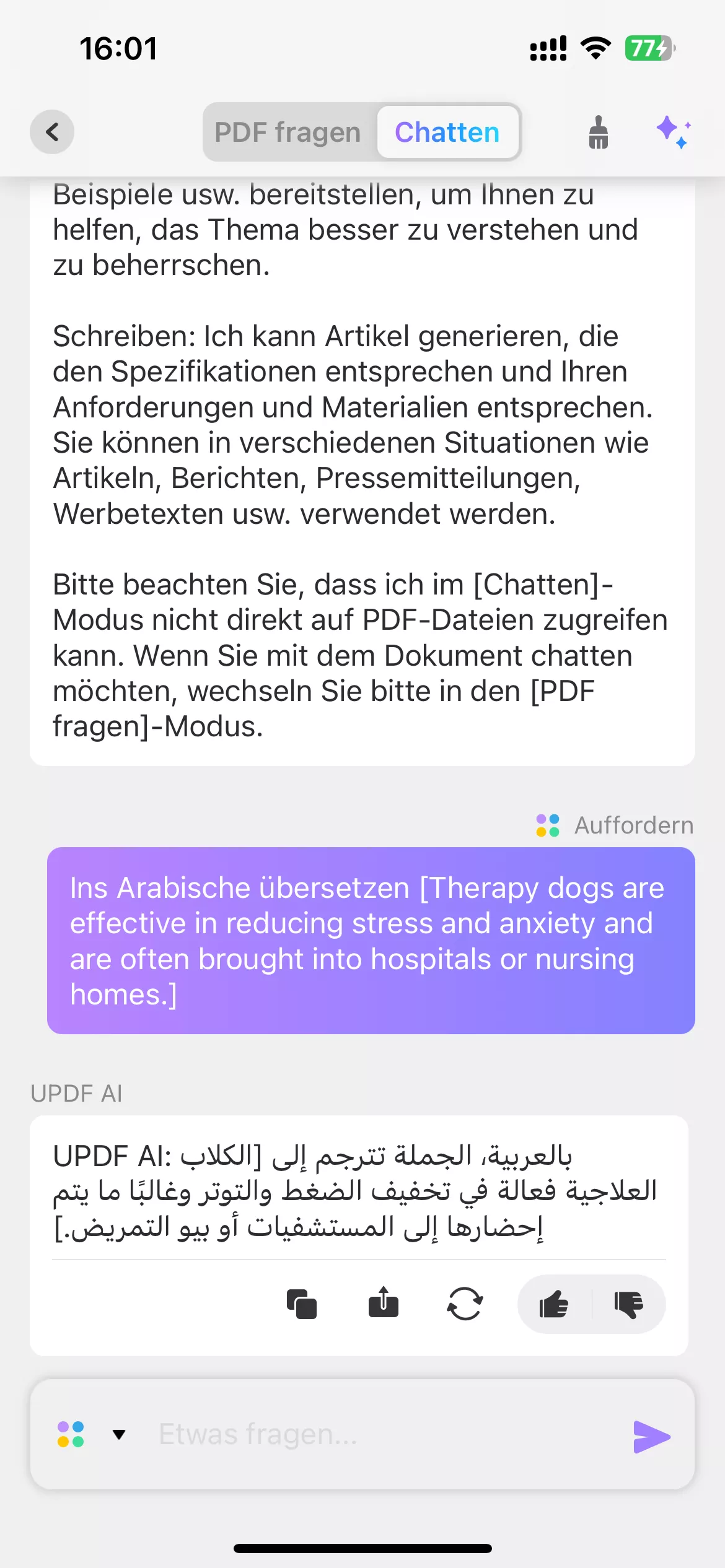Regenerate the UPDF AI answer
The image size is (725, 1568).
[466, 1304]
